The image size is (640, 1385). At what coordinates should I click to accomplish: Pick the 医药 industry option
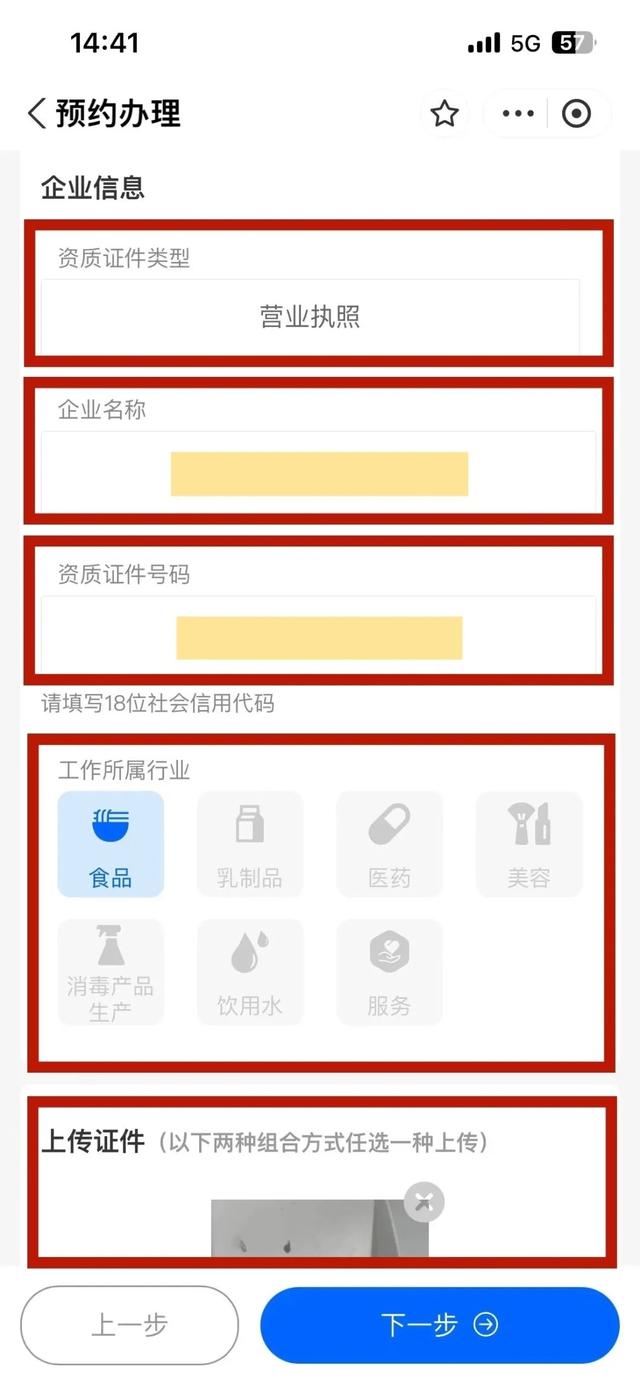coord(390,844)
